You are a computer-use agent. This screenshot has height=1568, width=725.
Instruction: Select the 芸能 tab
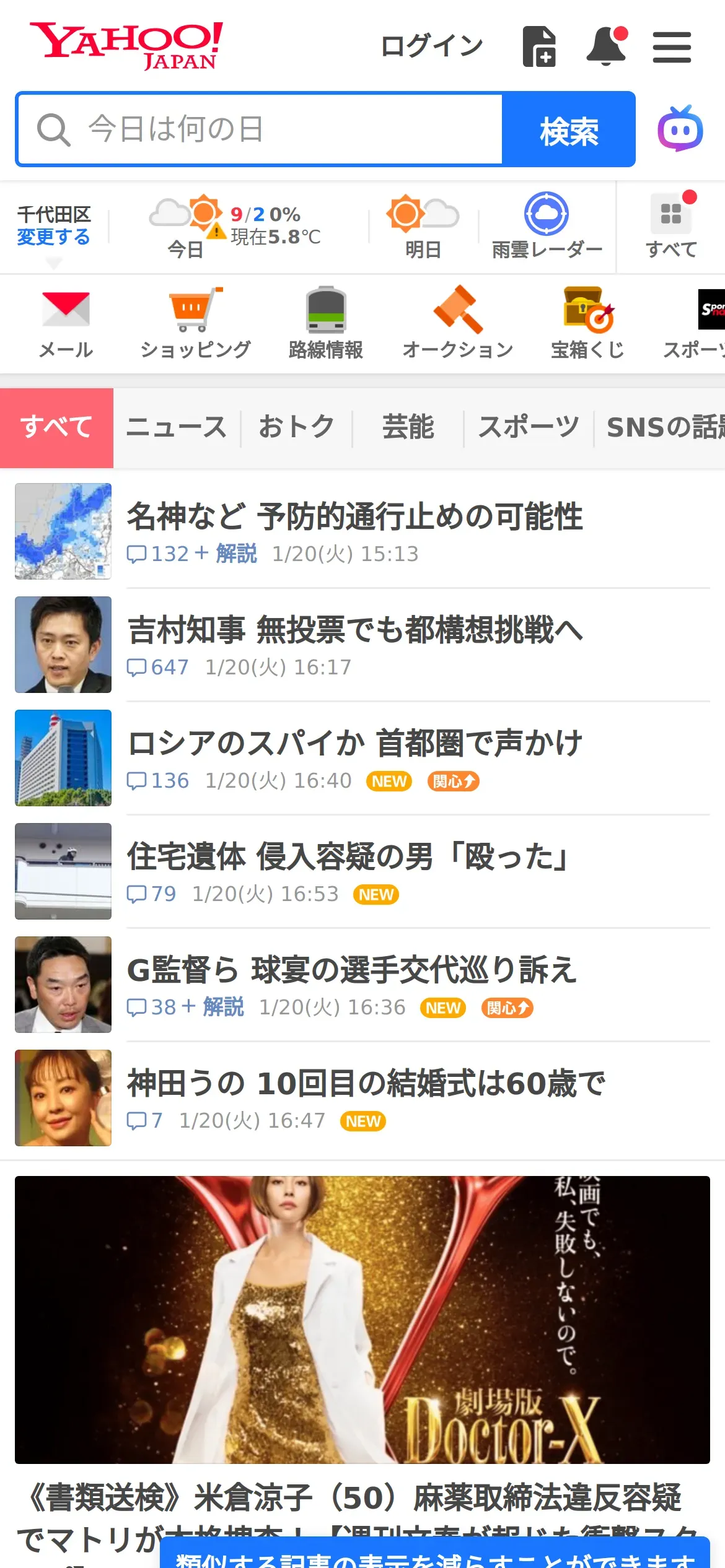408,427
